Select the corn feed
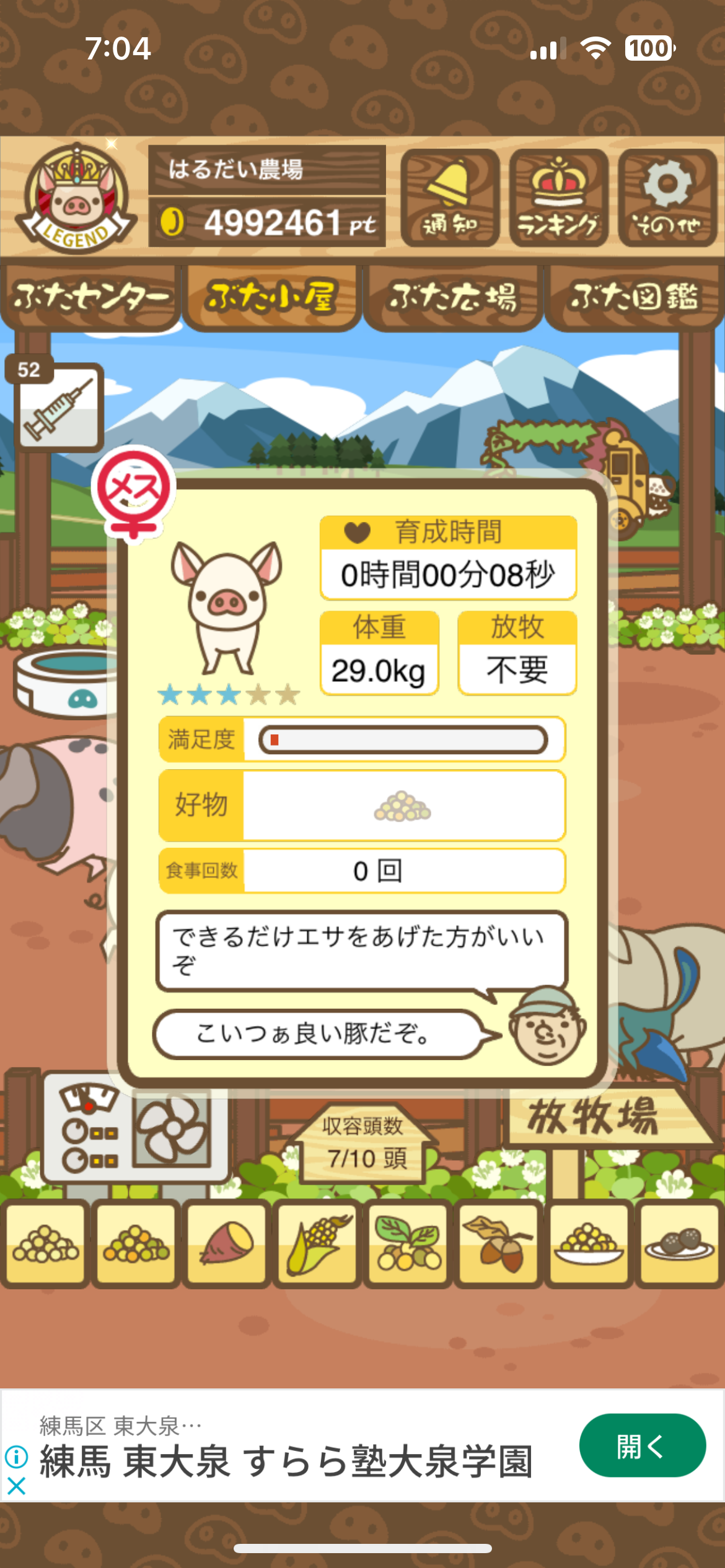This screenshot has height=1568, width=725. coord(317,1244)
